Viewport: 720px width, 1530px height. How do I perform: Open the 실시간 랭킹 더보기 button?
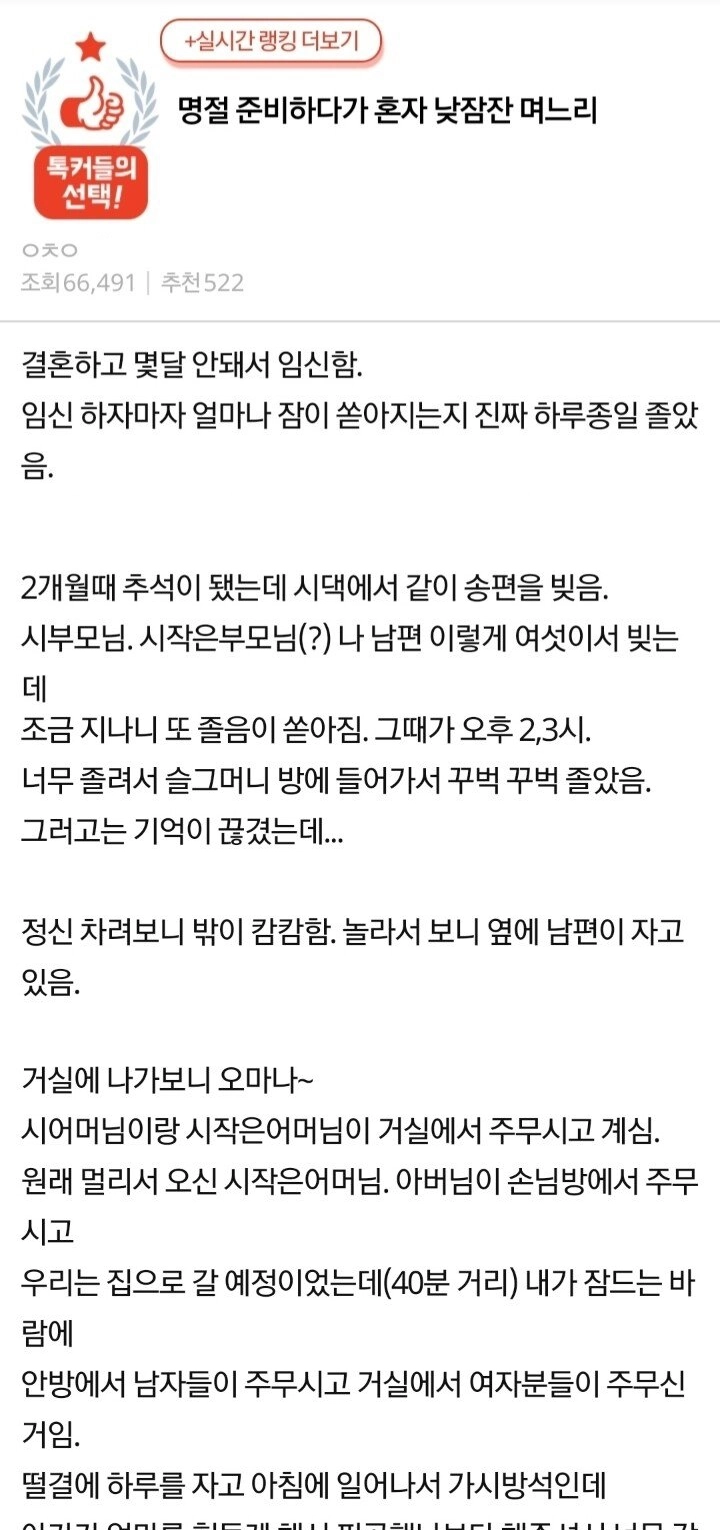270,42
